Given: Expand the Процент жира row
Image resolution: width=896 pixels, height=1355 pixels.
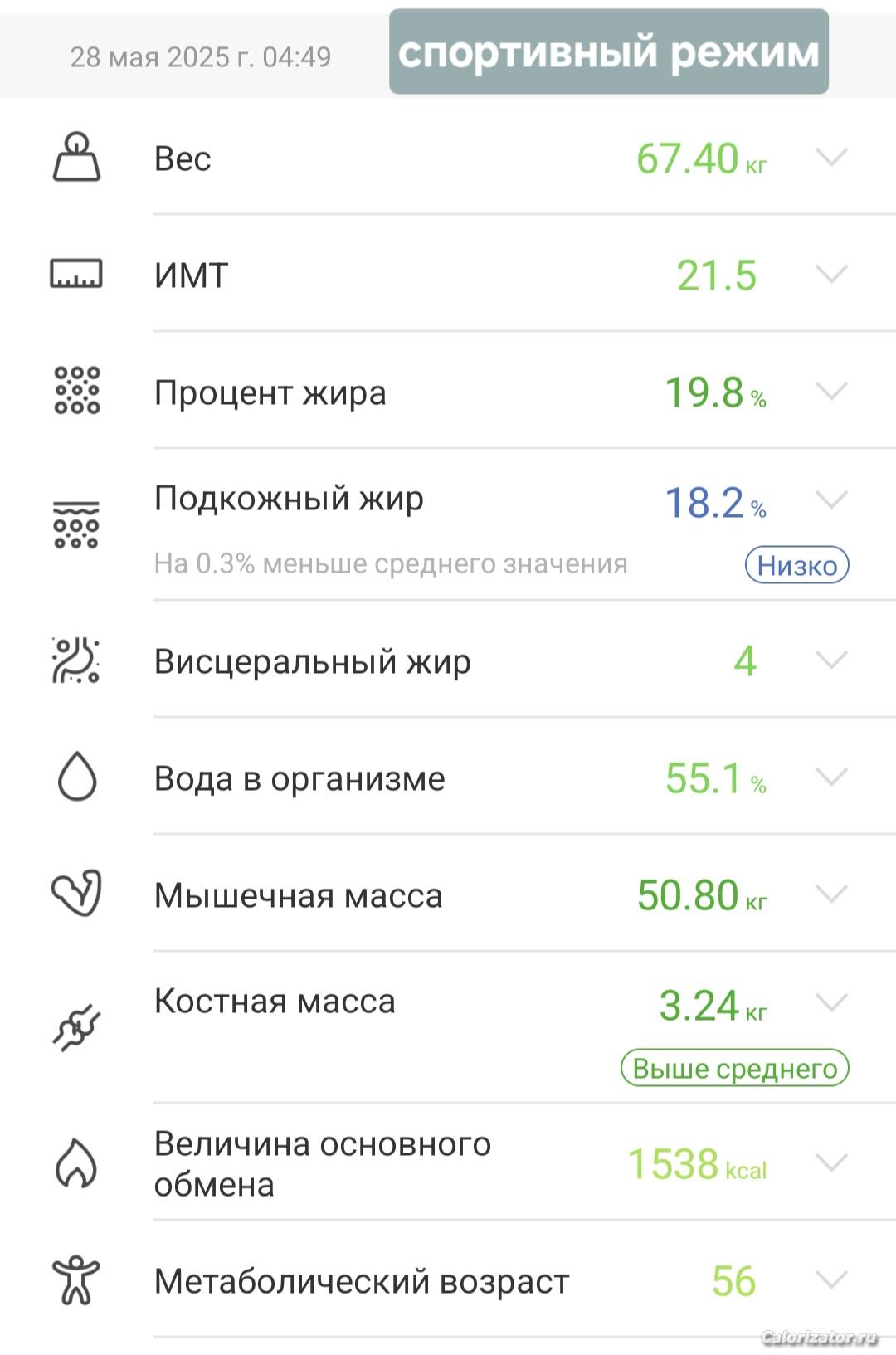Looking at the screenshot, I should (831, 391).
